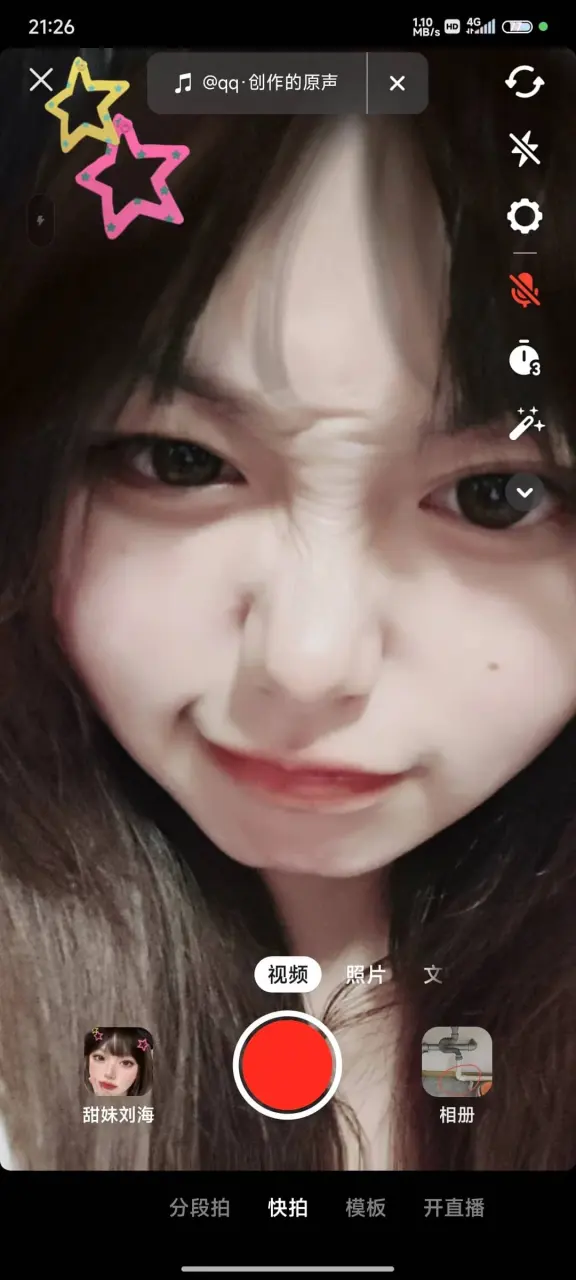
Task: Set the 3-second countdown timer
Action: (x=525, y=358)
